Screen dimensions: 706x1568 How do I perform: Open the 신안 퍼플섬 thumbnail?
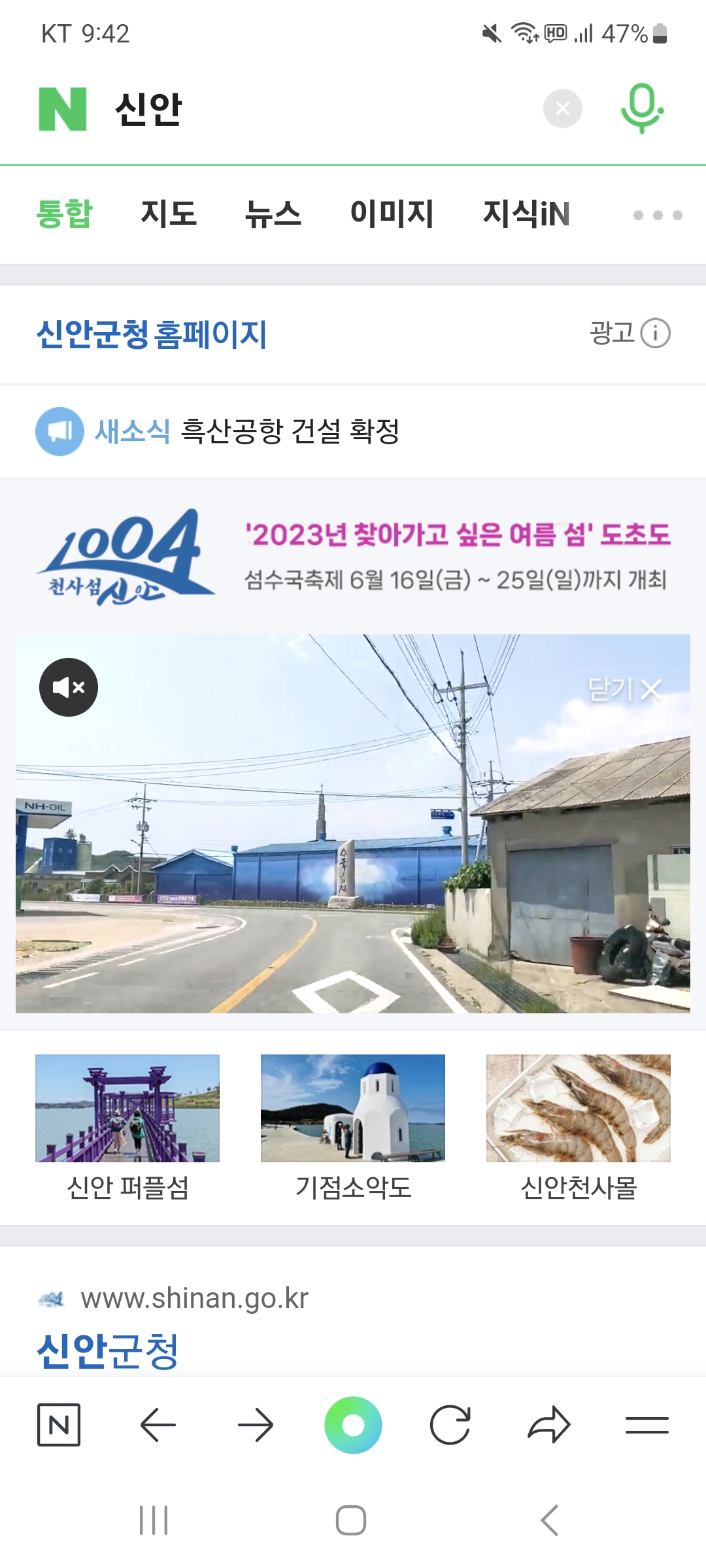127,1128
